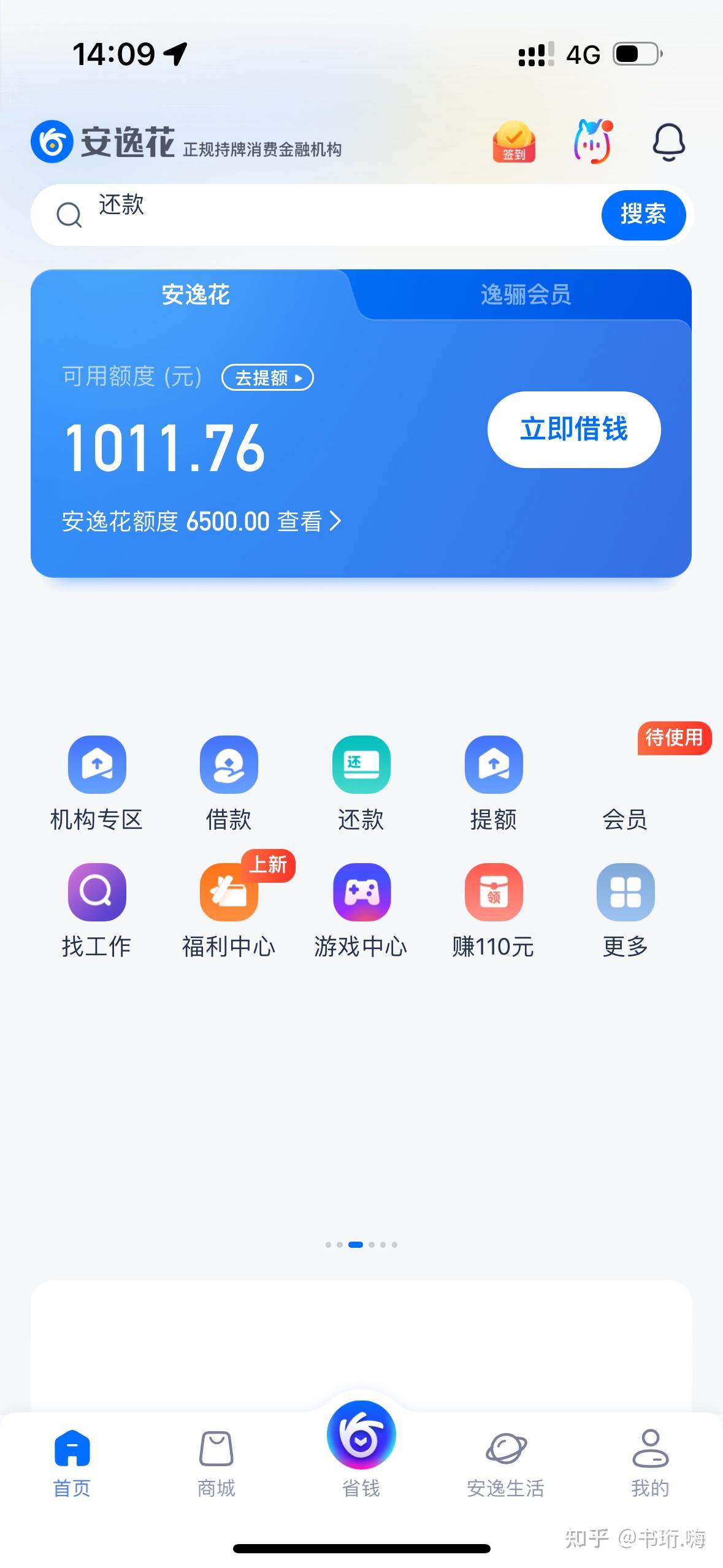Open the 更多 shortcuts grid
This screenshot has height=1568, width=723.
click(625, 892)
